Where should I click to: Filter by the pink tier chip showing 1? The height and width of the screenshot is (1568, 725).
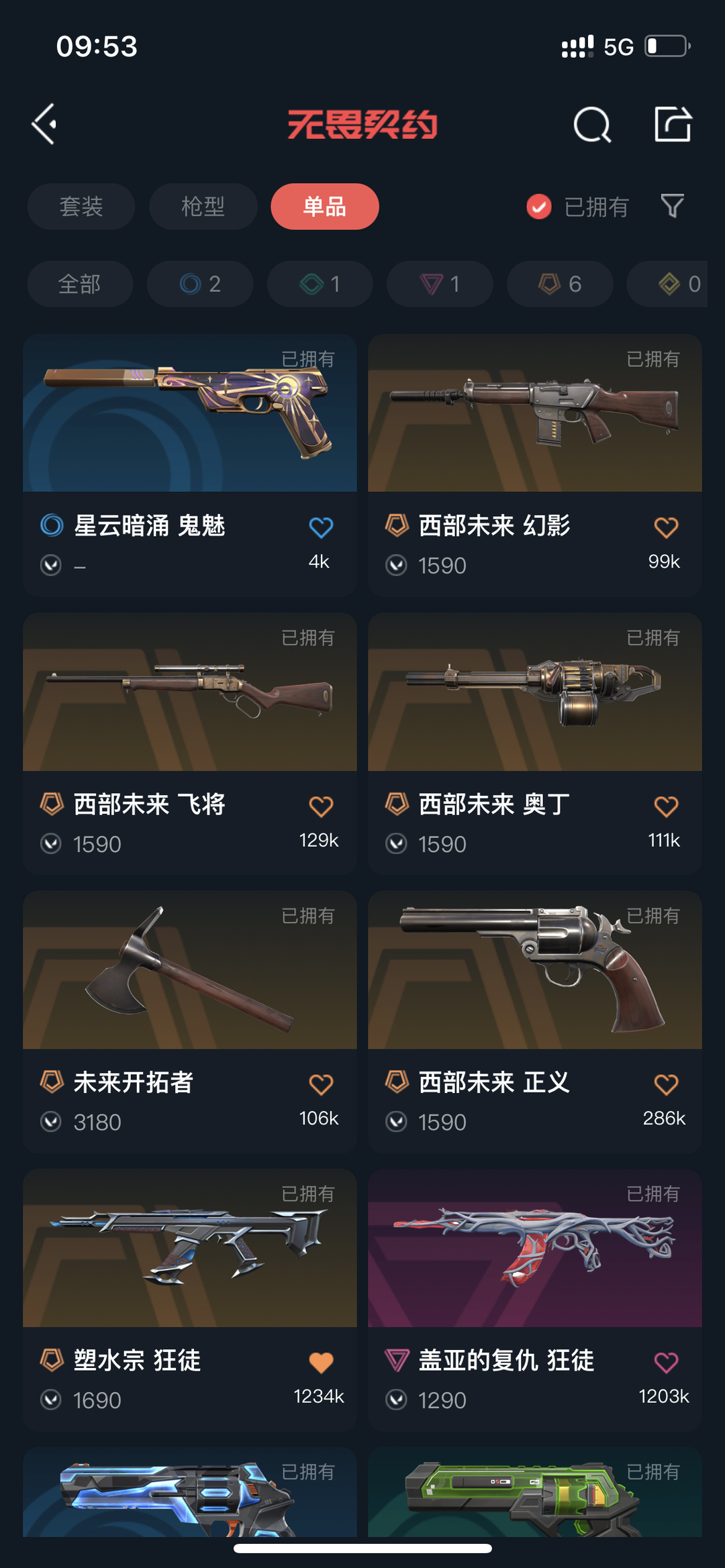click(x=440, y=284)
